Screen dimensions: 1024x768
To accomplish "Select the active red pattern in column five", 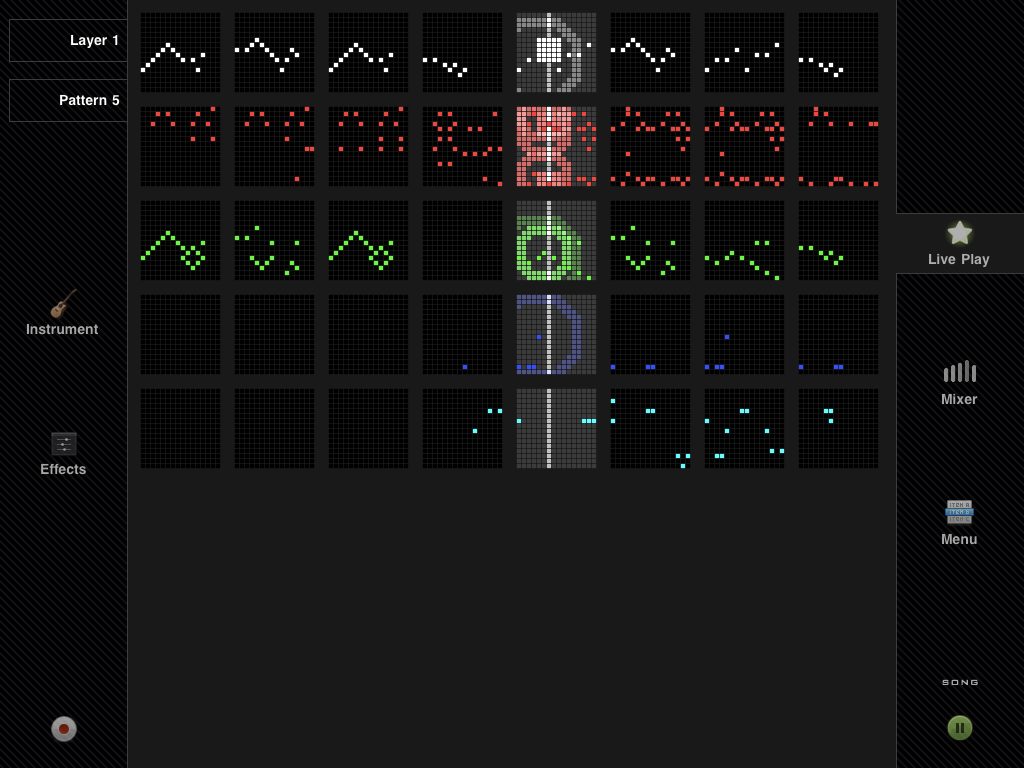I will click(556, 147).
